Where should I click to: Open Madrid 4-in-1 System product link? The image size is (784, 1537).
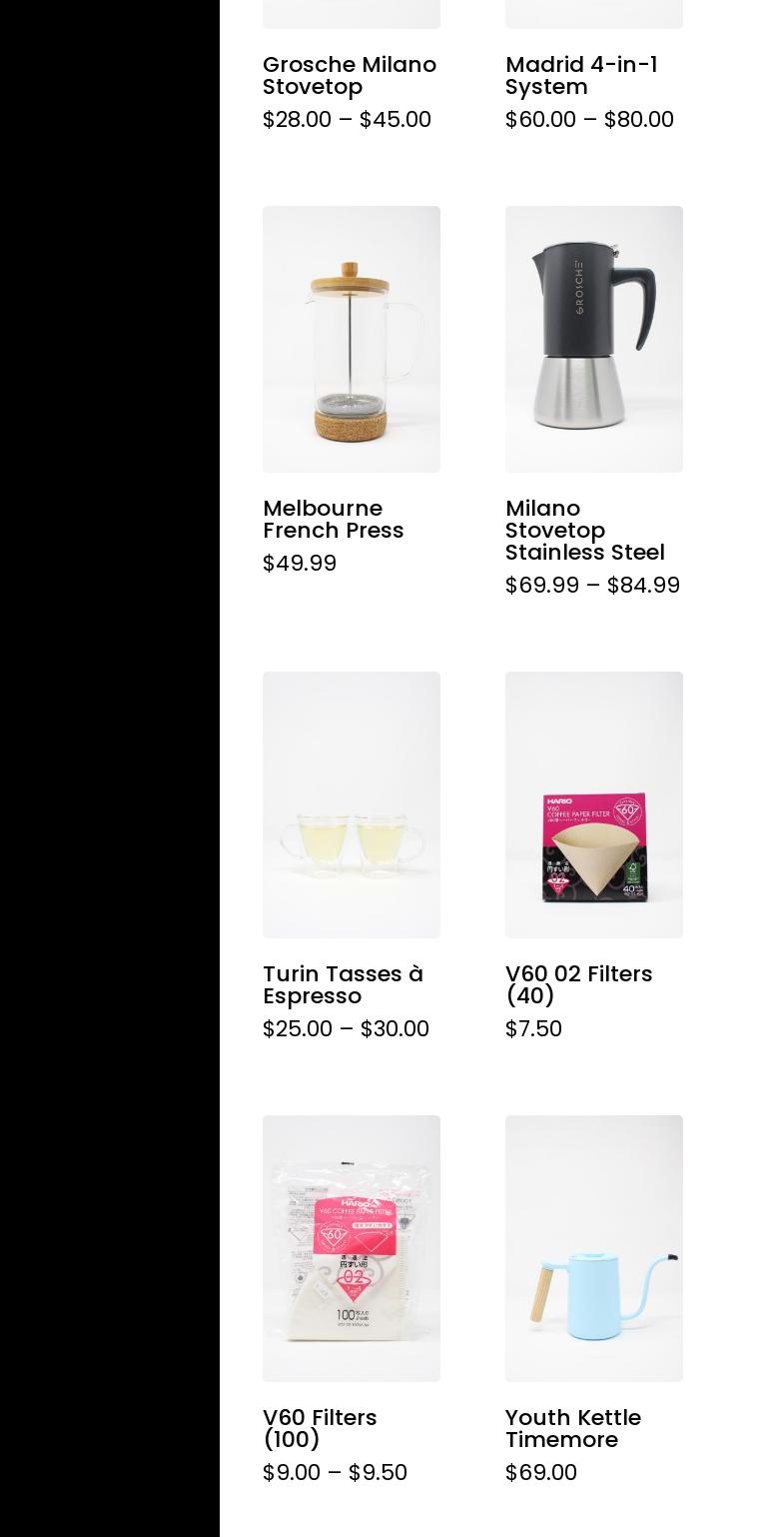pyautogui.click(x=581, y=75)
